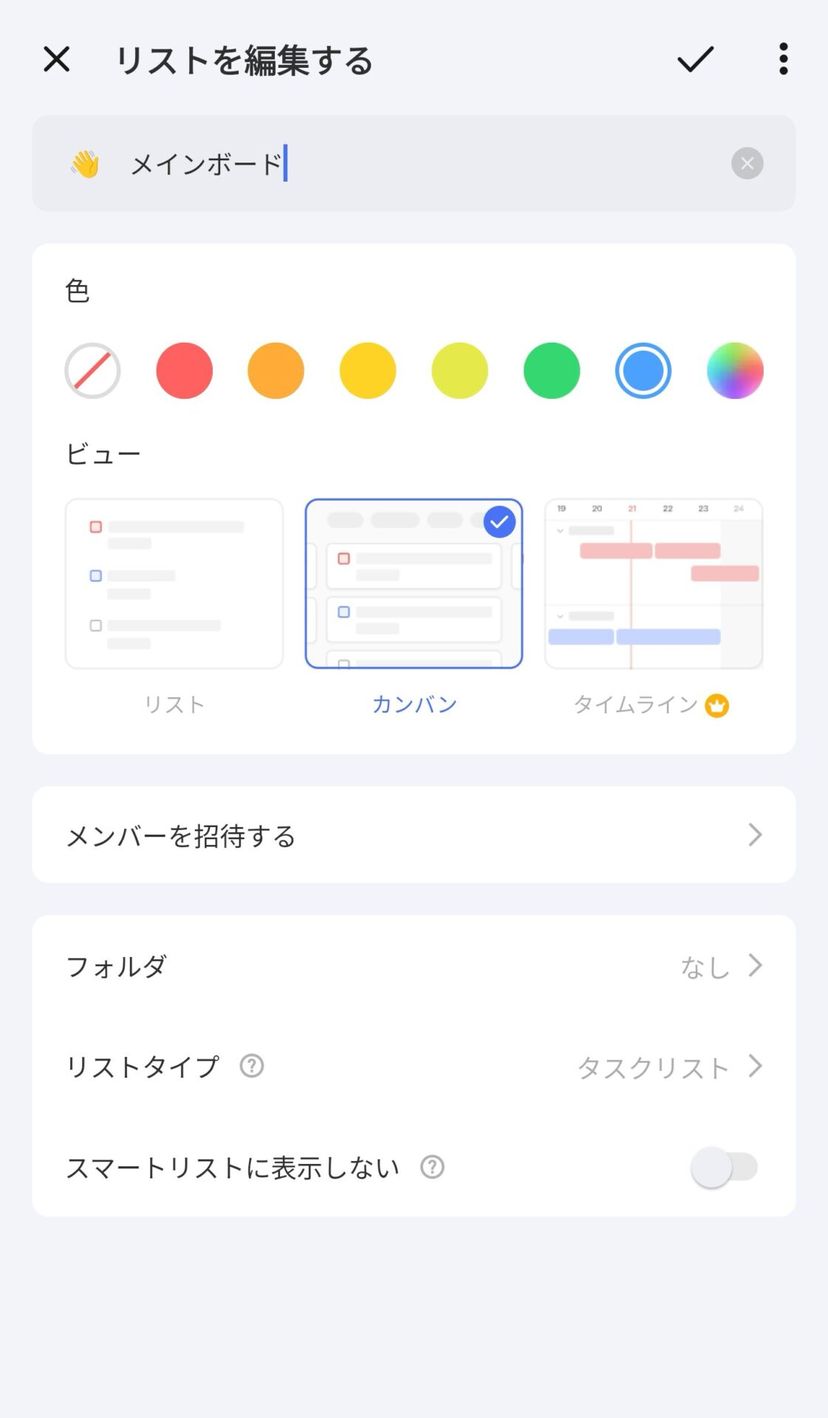Open the フォルダ setting
Image resolution: width=828 pixels, height=1418 pixels.
(414, 966)
